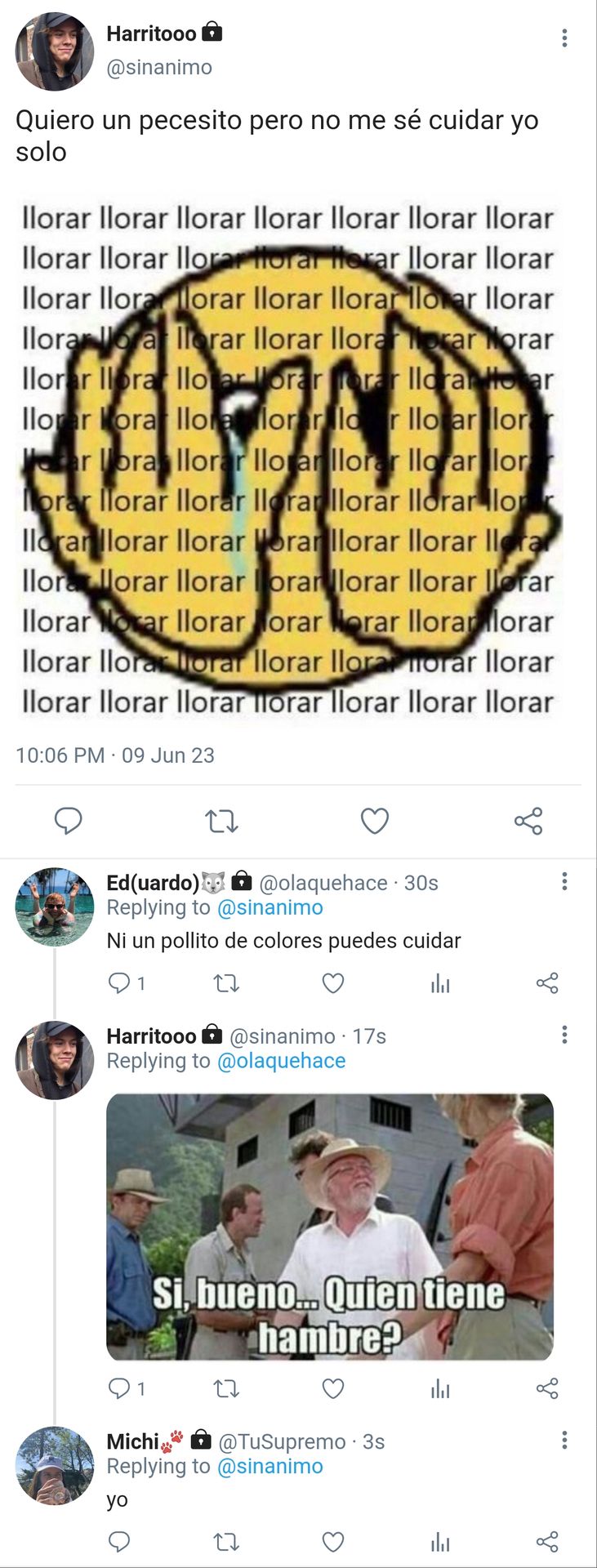Screen dimensions: 597x1568
Task: Open overflow menu on Michi's reply
Action: (x=564, y=1440)
